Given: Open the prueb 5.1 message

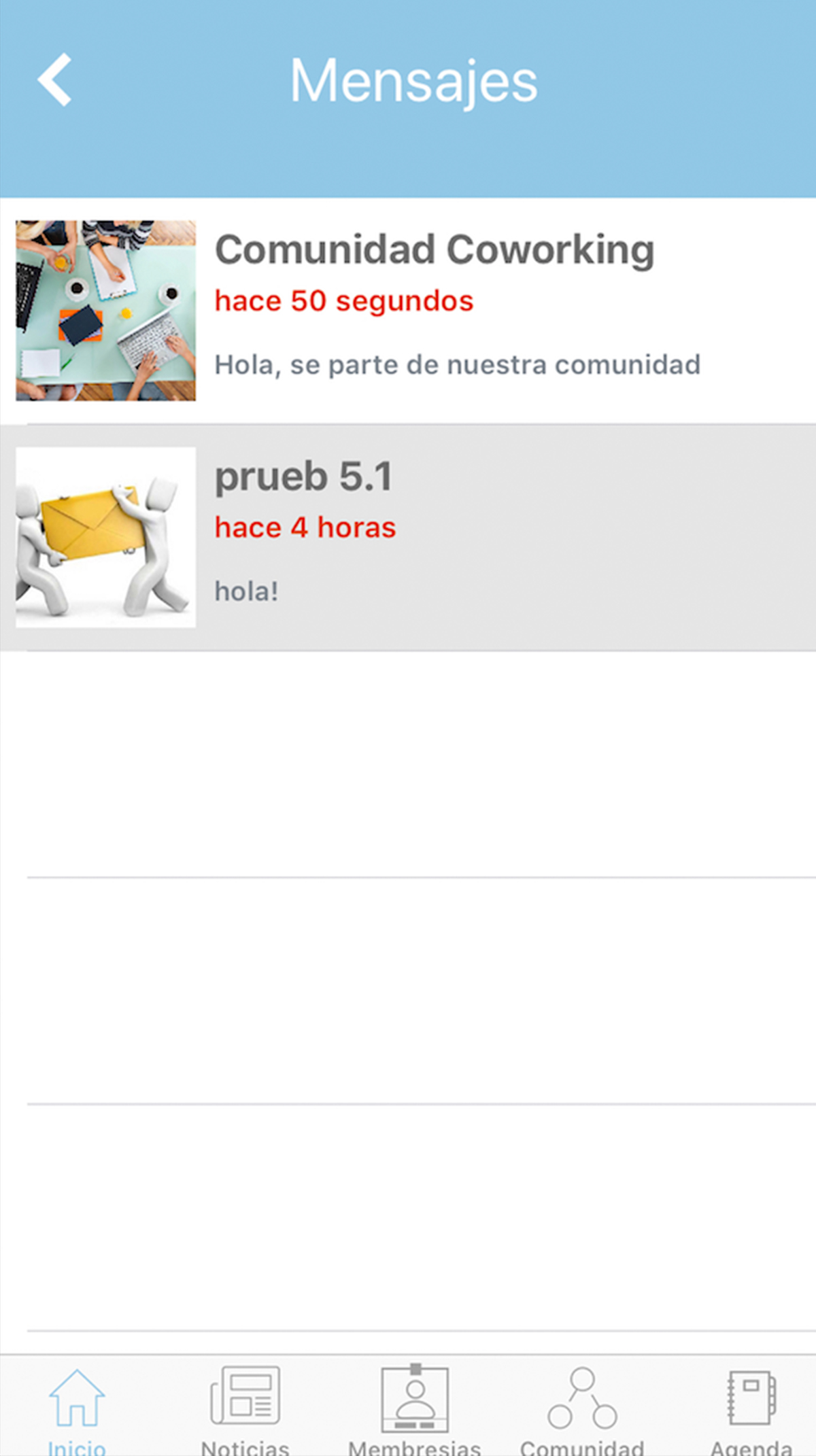Looking at the screenshot, I should point(435,537).
